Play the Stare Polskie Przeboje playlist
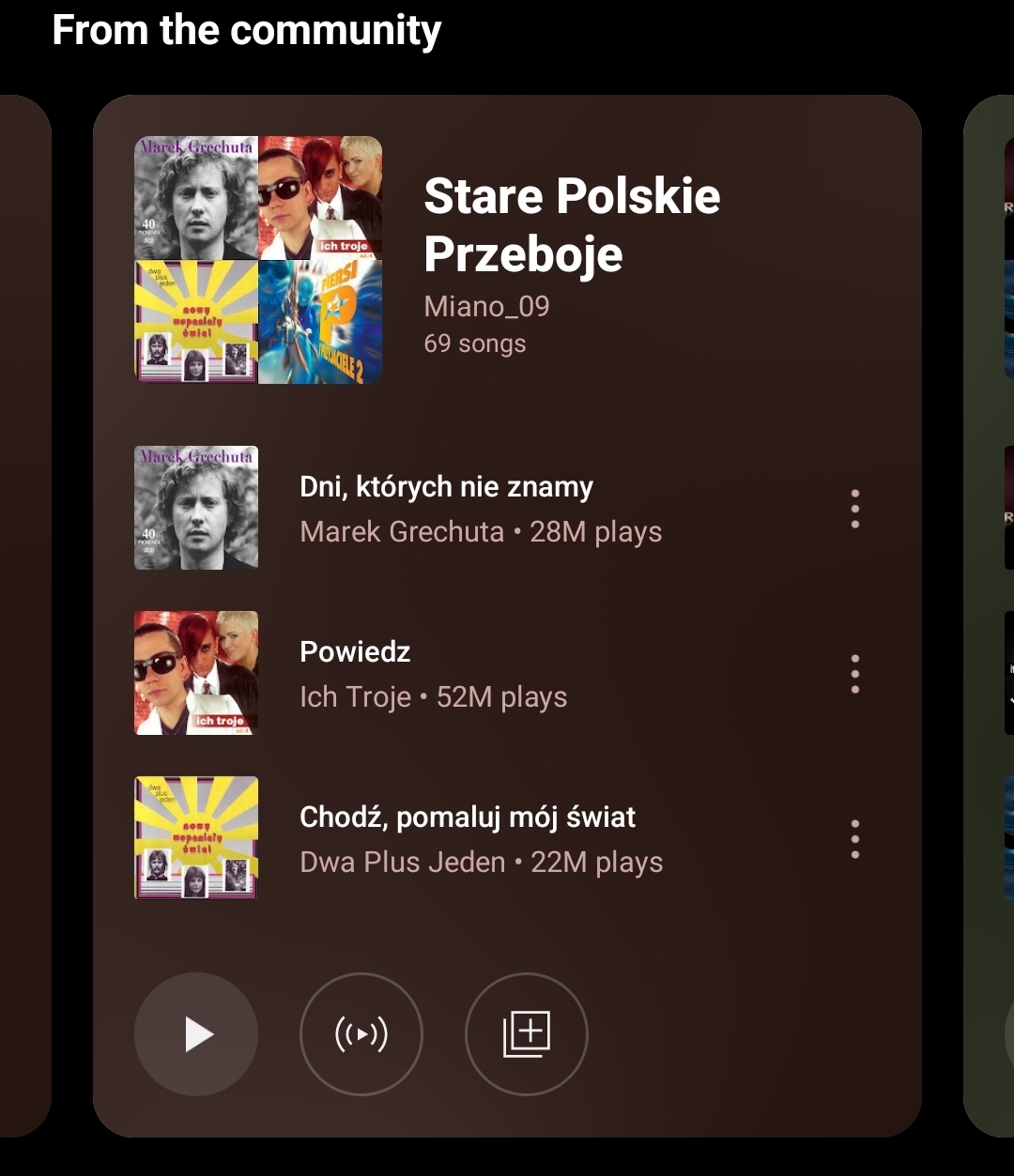The width and height of the screenshot is (1014, 1176). [196, 1034]
